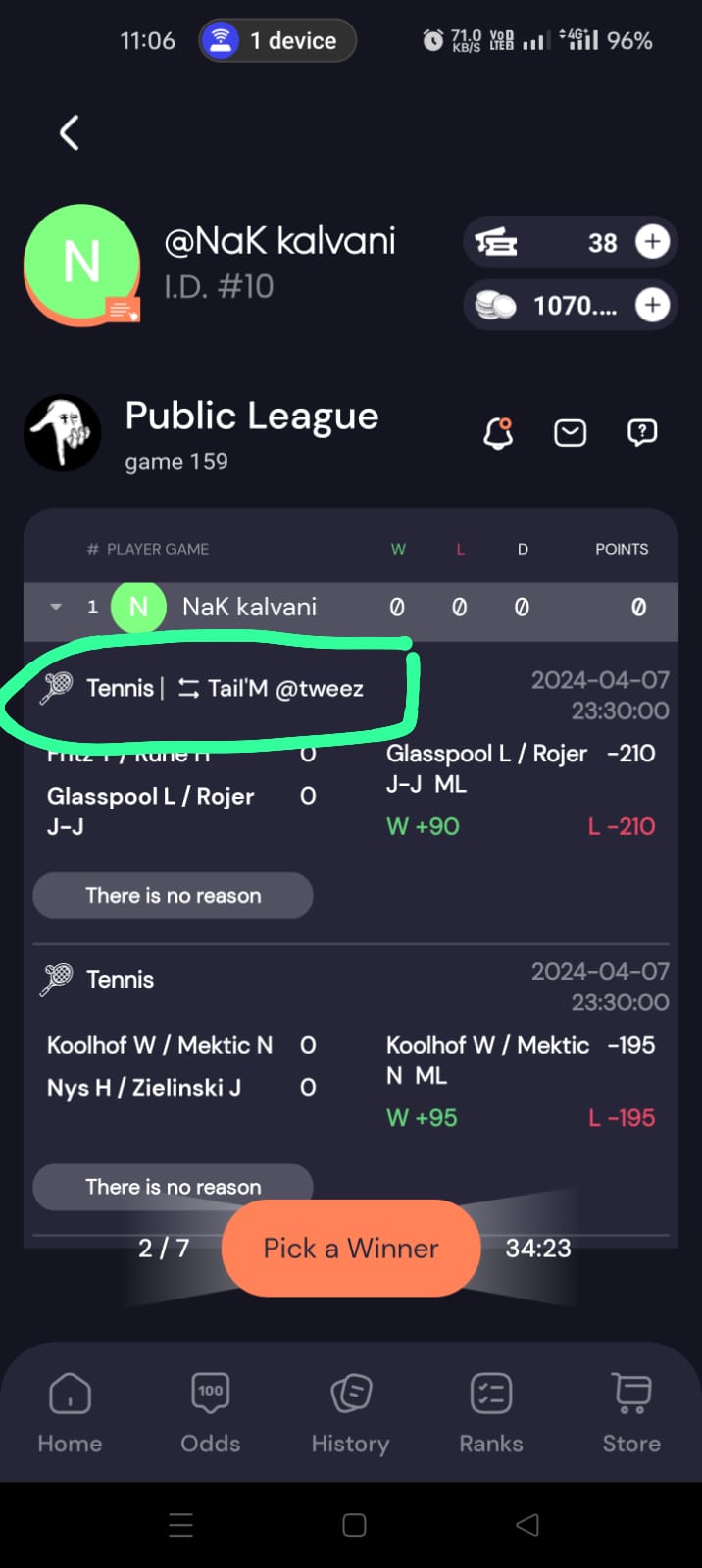Open the mail inbox icon

pyautogui.click(x=571, y=432)
